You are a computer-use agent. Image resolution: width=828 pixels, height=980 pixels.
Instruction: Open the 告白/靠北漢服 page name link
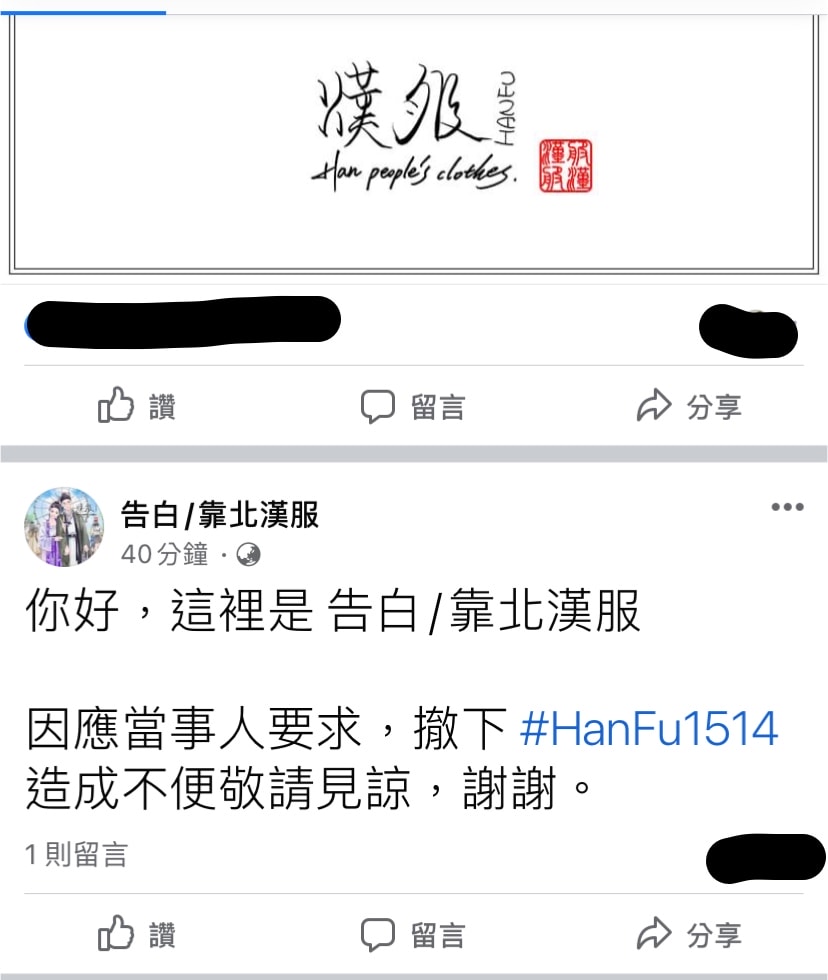(220, 515)
